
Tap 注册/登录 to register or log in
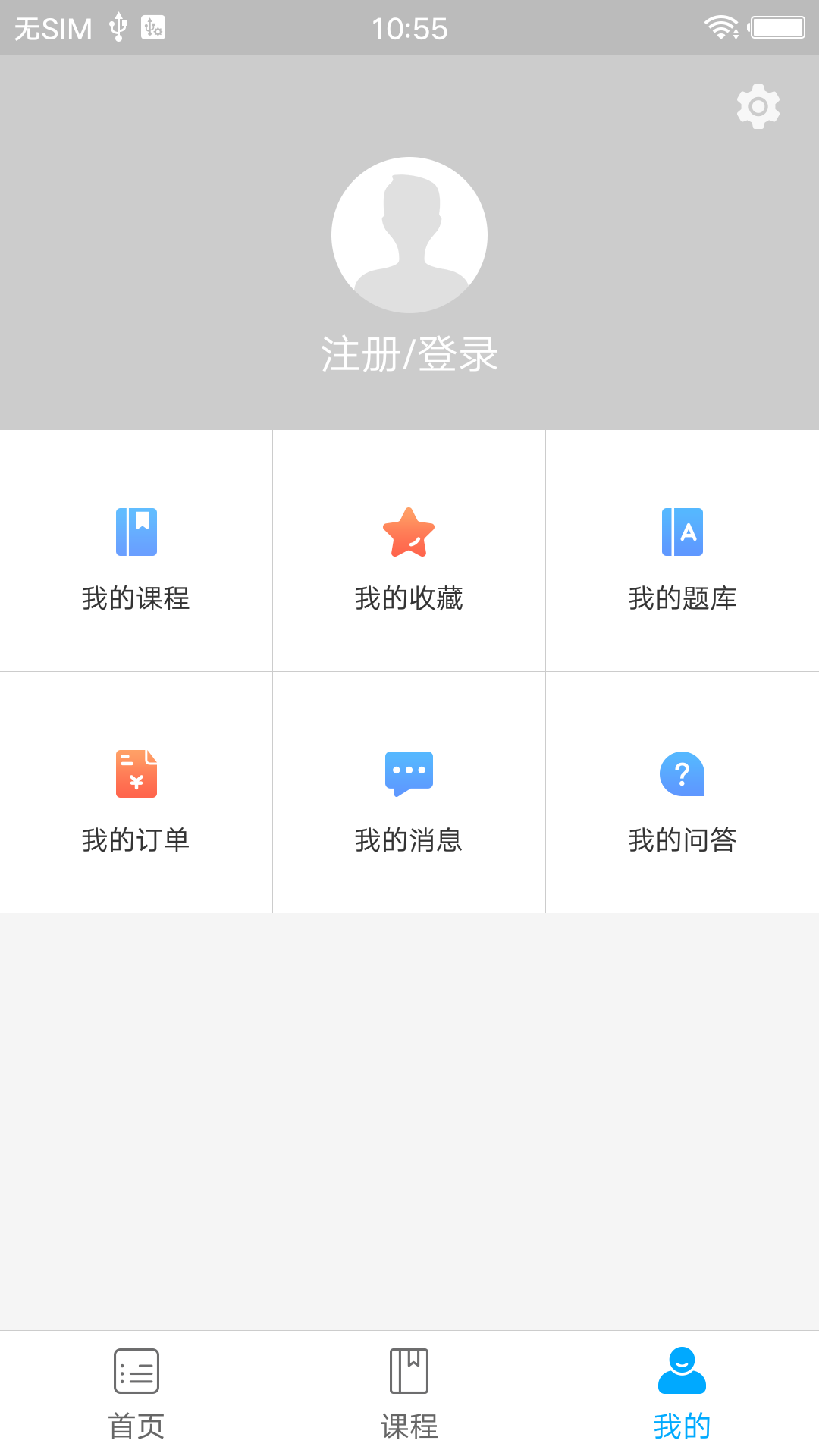409,353
